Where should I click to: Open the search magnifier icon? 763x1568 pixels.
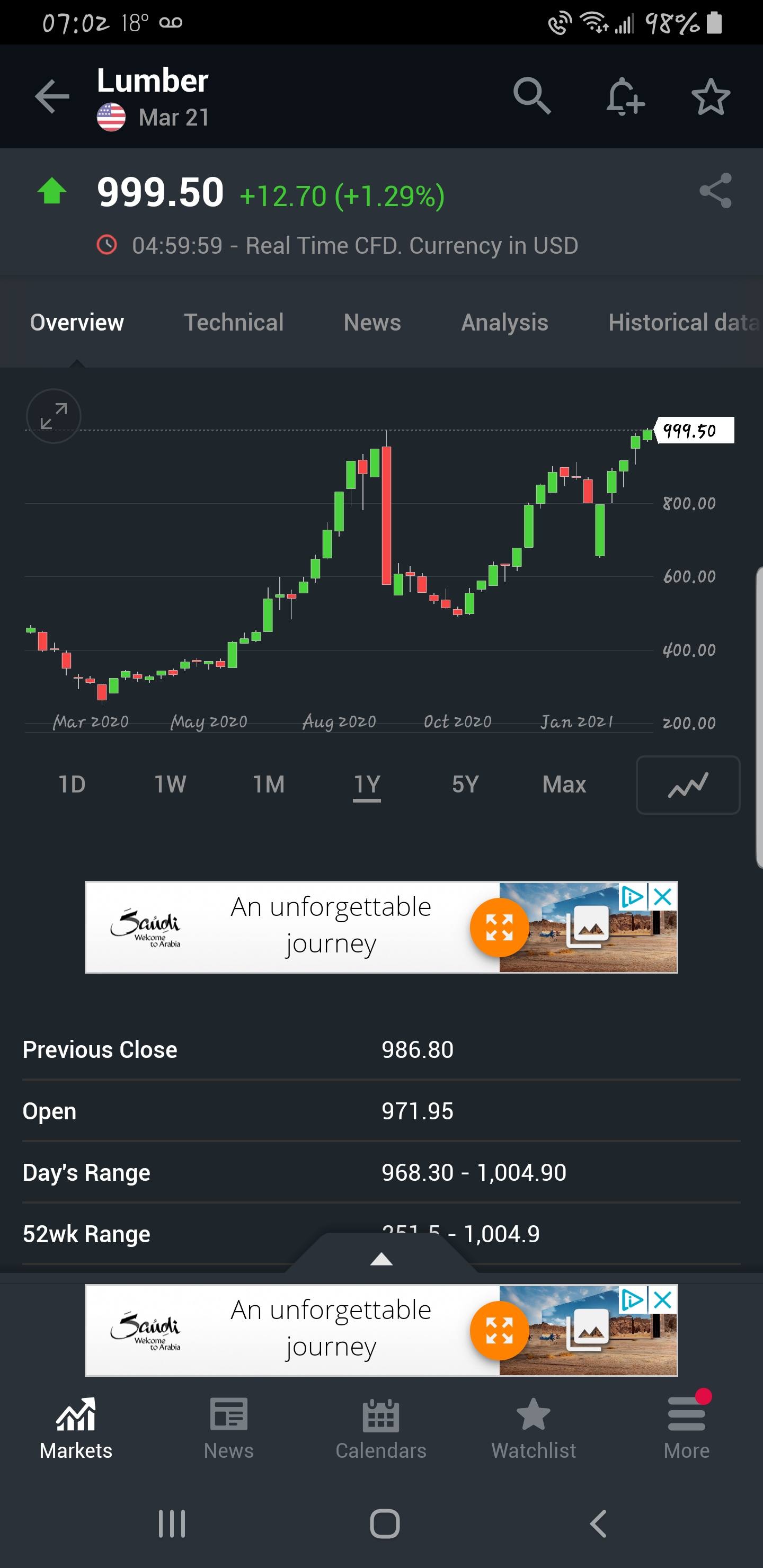[x=532, y=95]
